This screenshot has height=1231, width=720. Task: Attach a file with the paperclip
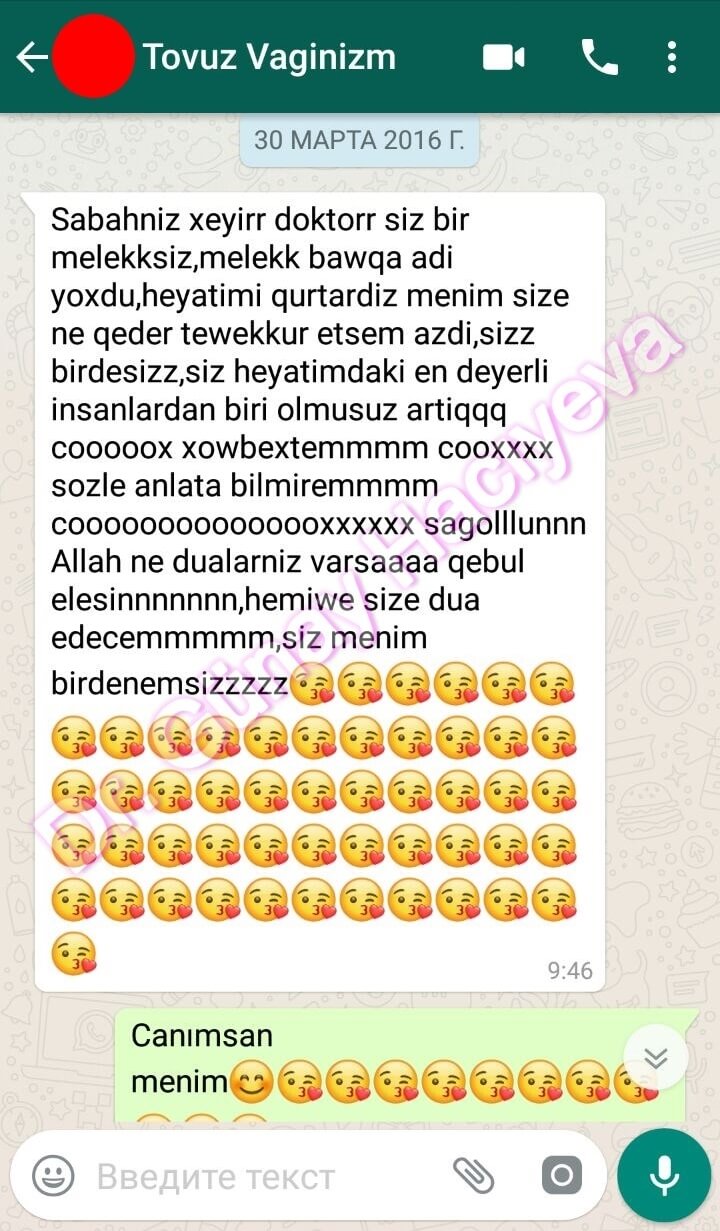(x=474, y=1175)
